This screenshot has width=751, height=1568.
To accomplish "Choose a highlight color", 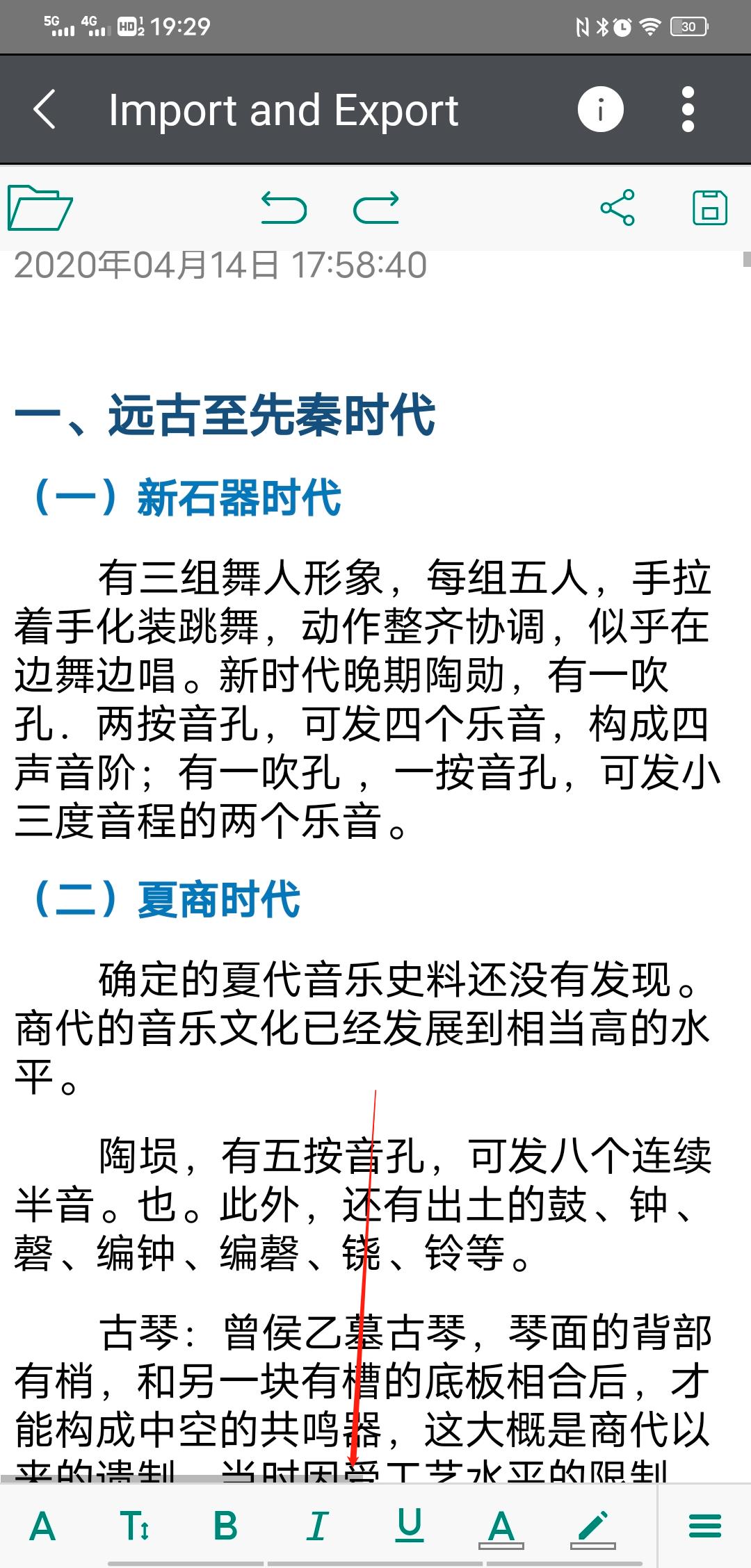I will click(592, 1527).
